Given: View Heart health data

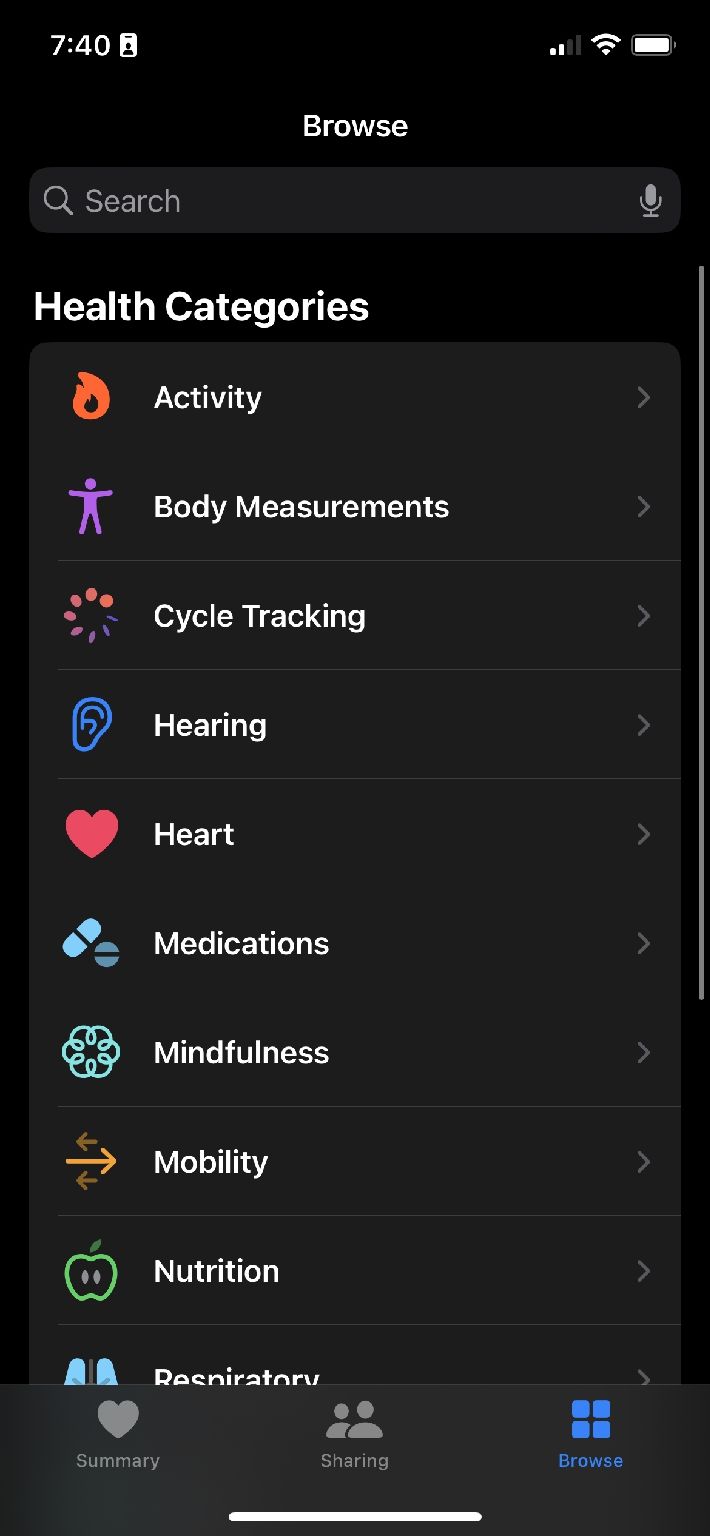Looking at the screenshot, I should 355,834.
